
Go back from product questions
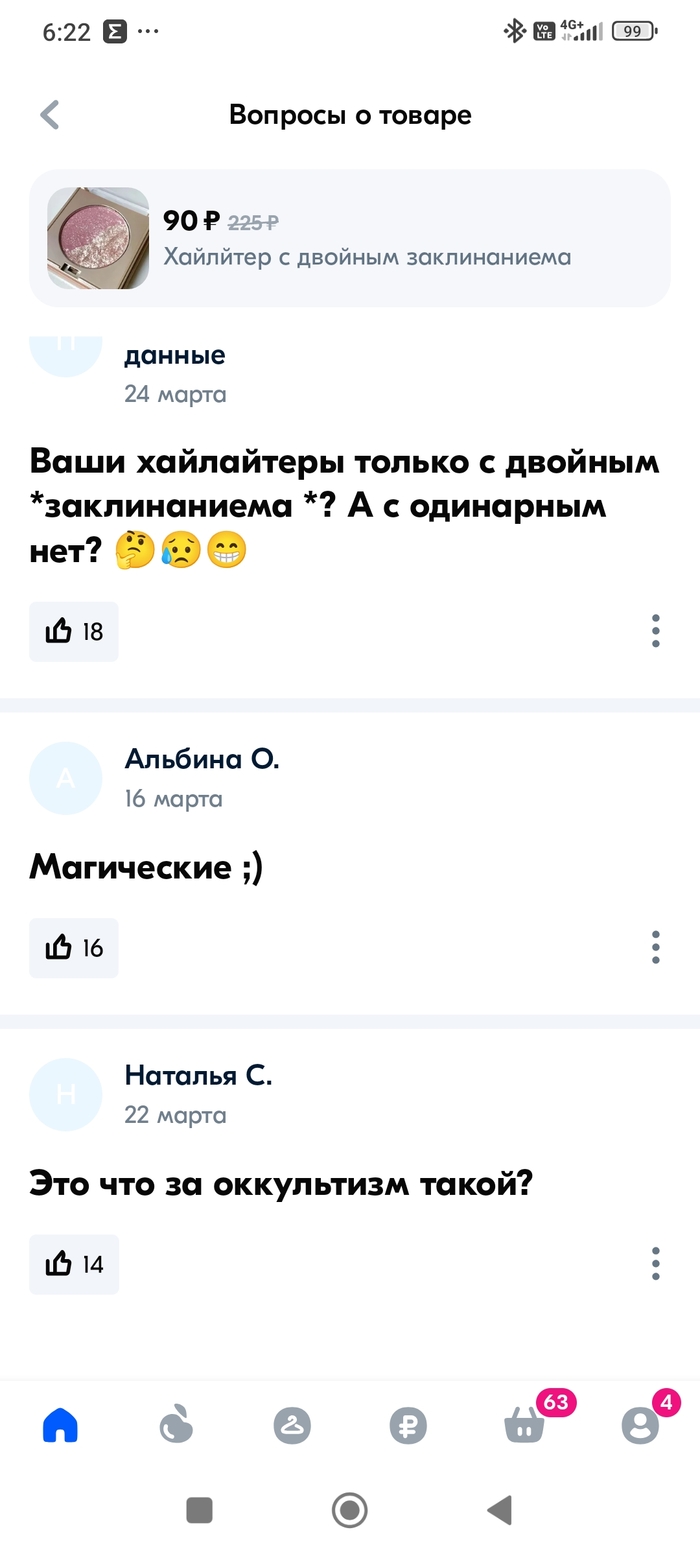[x=50, y=115]
